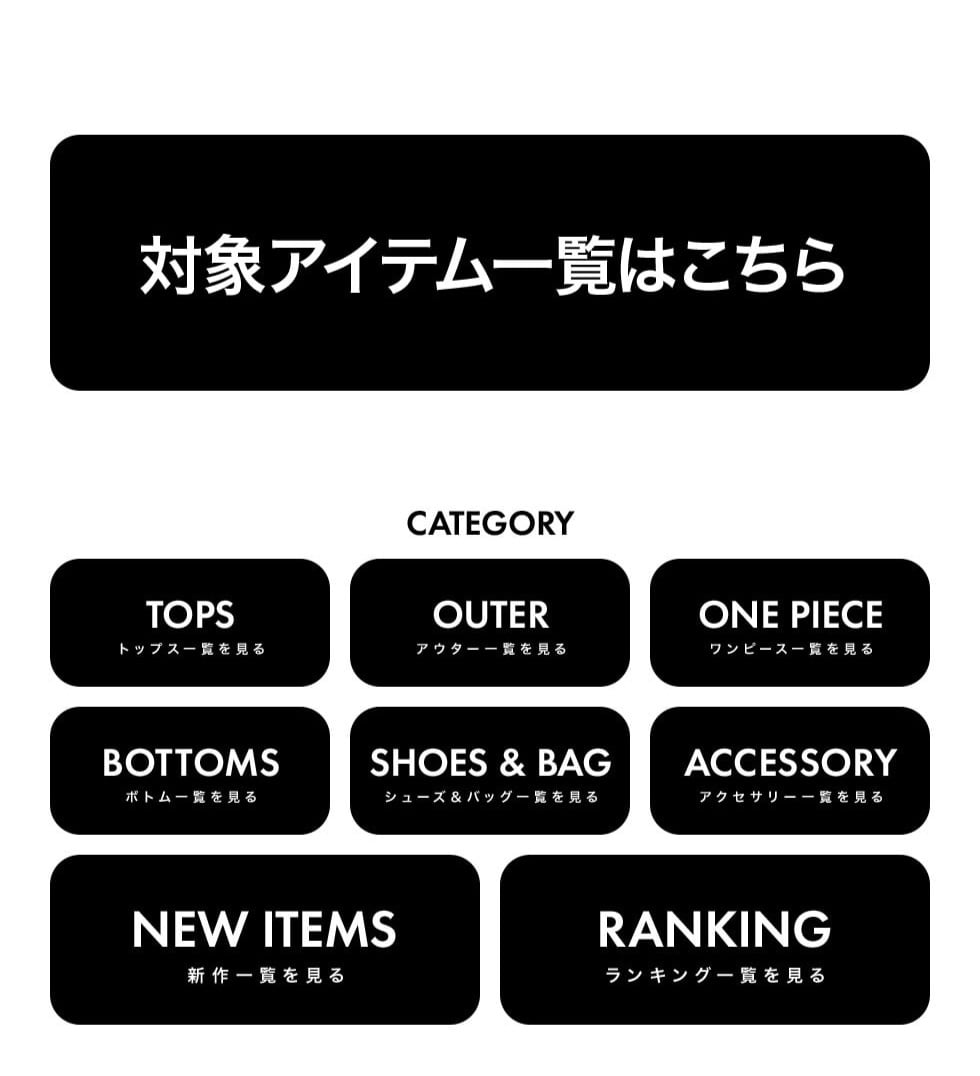The height and width of the screenshot is (1076, 980).
Task: Browse the TOPS category
Action: 190,623
